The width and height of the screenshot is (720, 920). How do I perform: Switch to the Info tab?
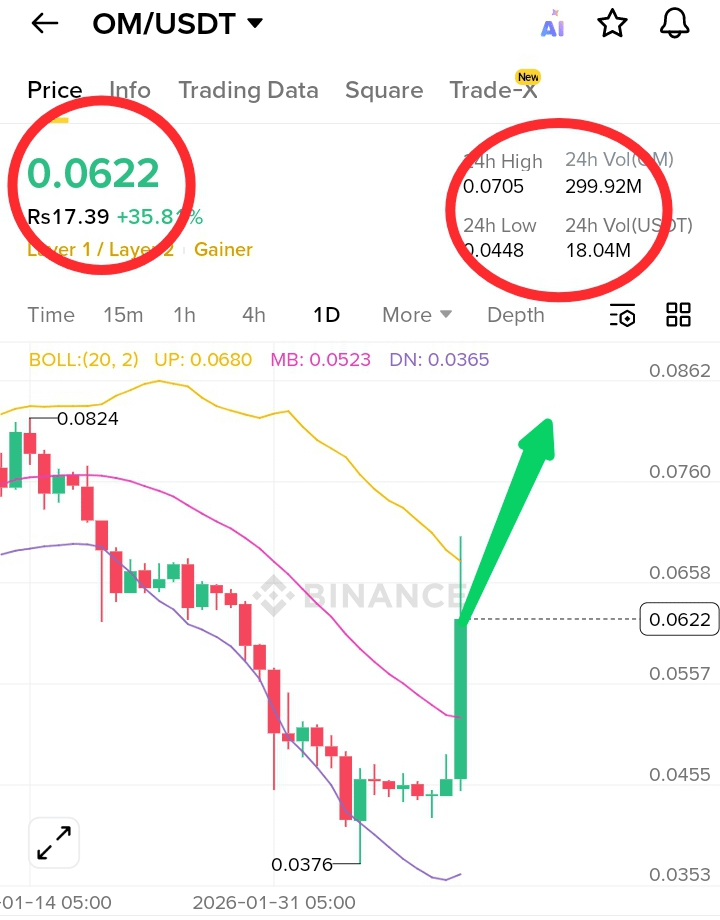coord(130,90)
